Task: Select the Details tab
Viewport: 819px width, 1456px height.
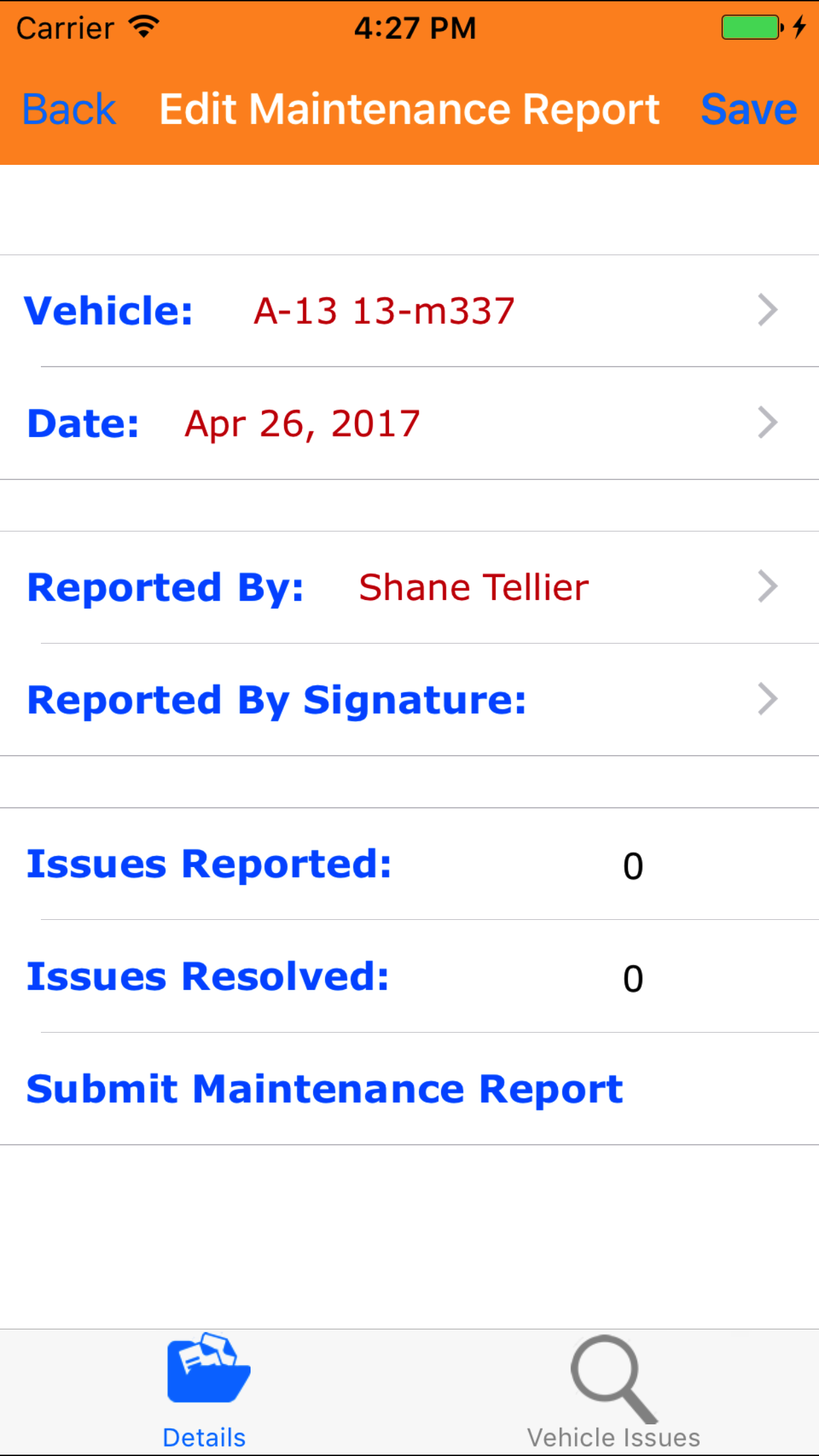Action: 205,1393
